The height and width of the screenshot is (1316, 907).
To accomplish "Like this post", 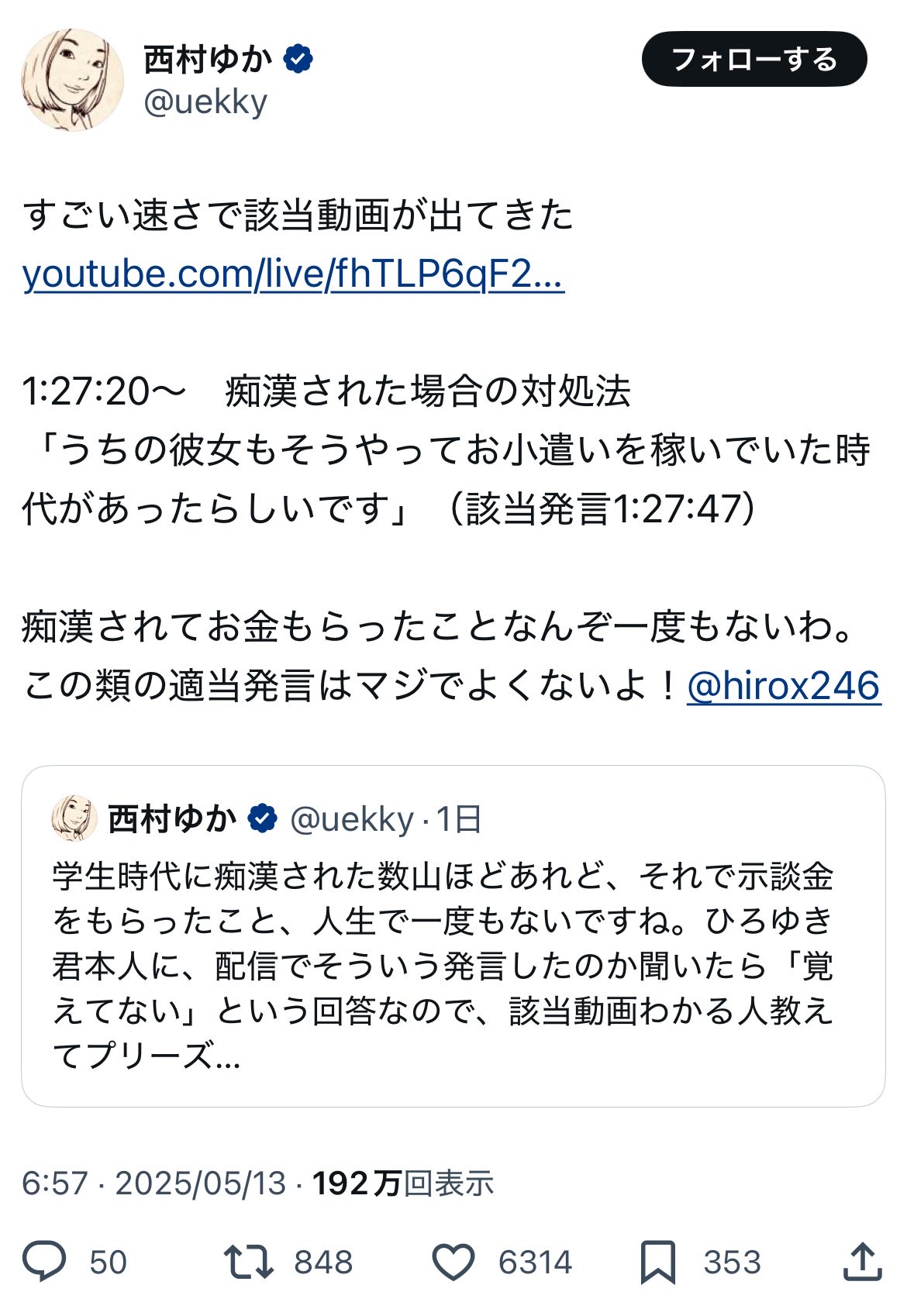I will click(x=453, y=1262).
